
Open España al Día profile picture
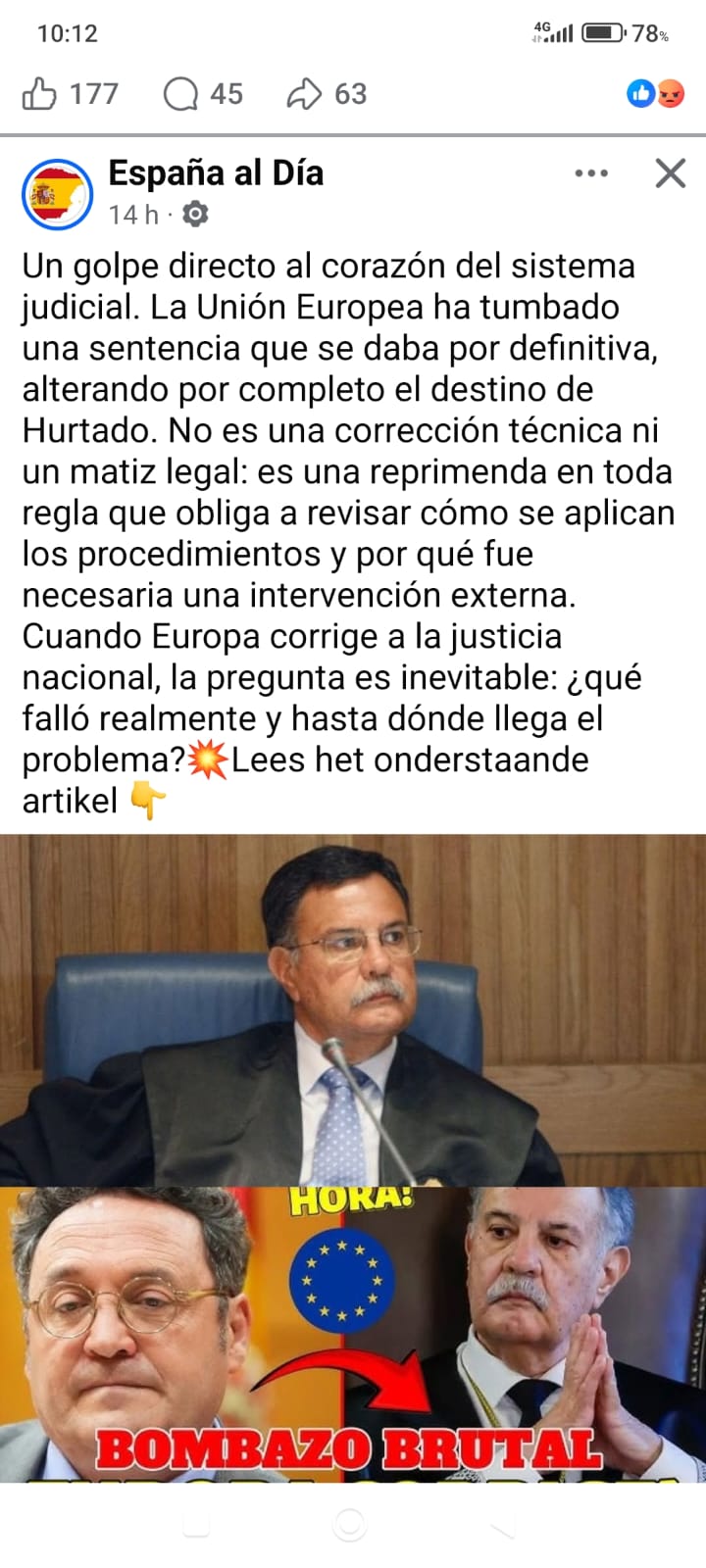(57, 194)
